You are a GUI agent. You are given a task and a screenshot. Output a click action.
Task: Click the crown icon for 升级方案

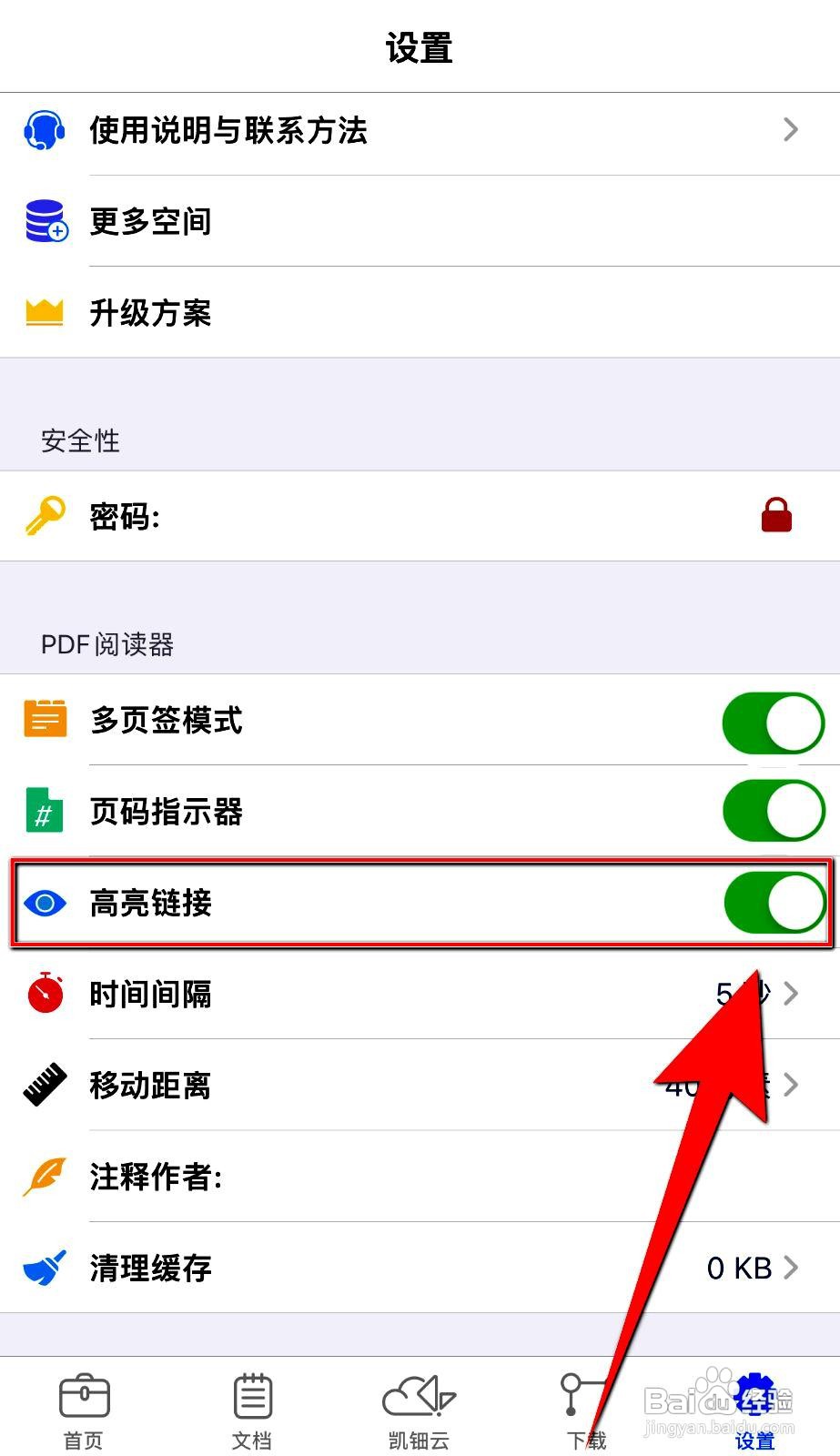[45, 312]
